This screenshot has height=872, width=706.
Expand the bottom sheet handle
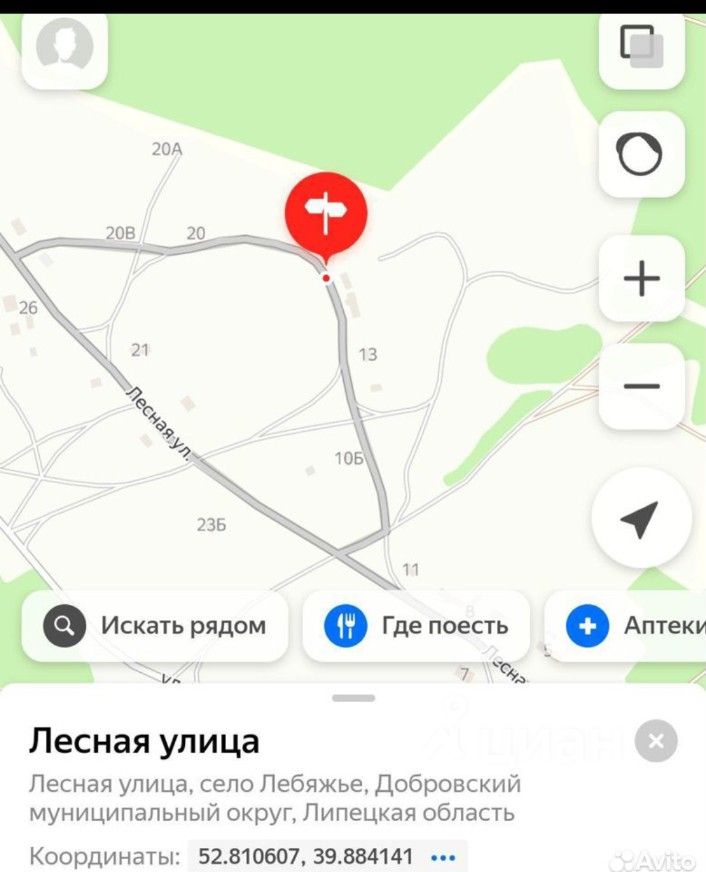tap(354, 697)
